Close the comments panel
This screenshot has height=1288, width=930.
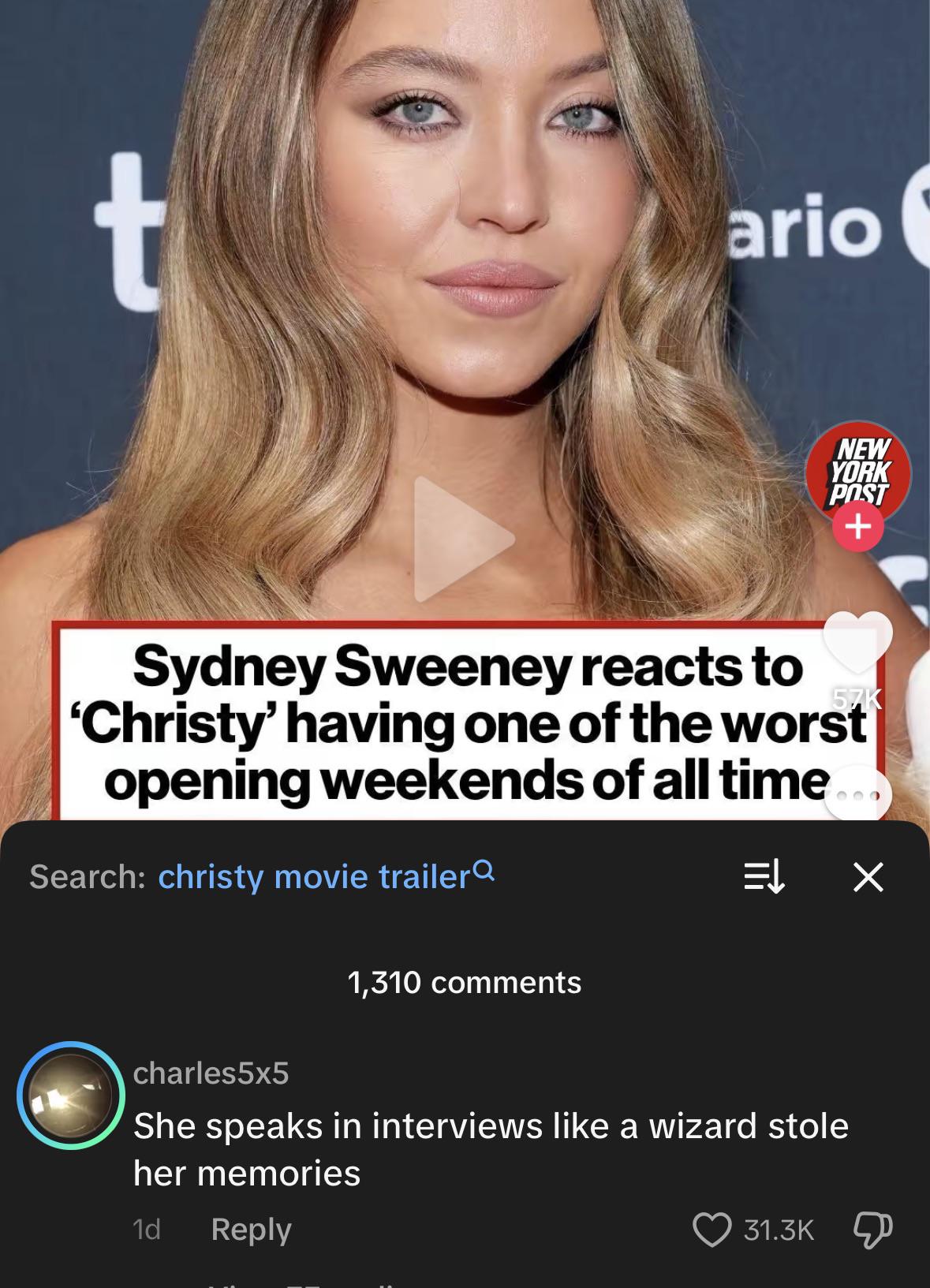pos(868,876)
